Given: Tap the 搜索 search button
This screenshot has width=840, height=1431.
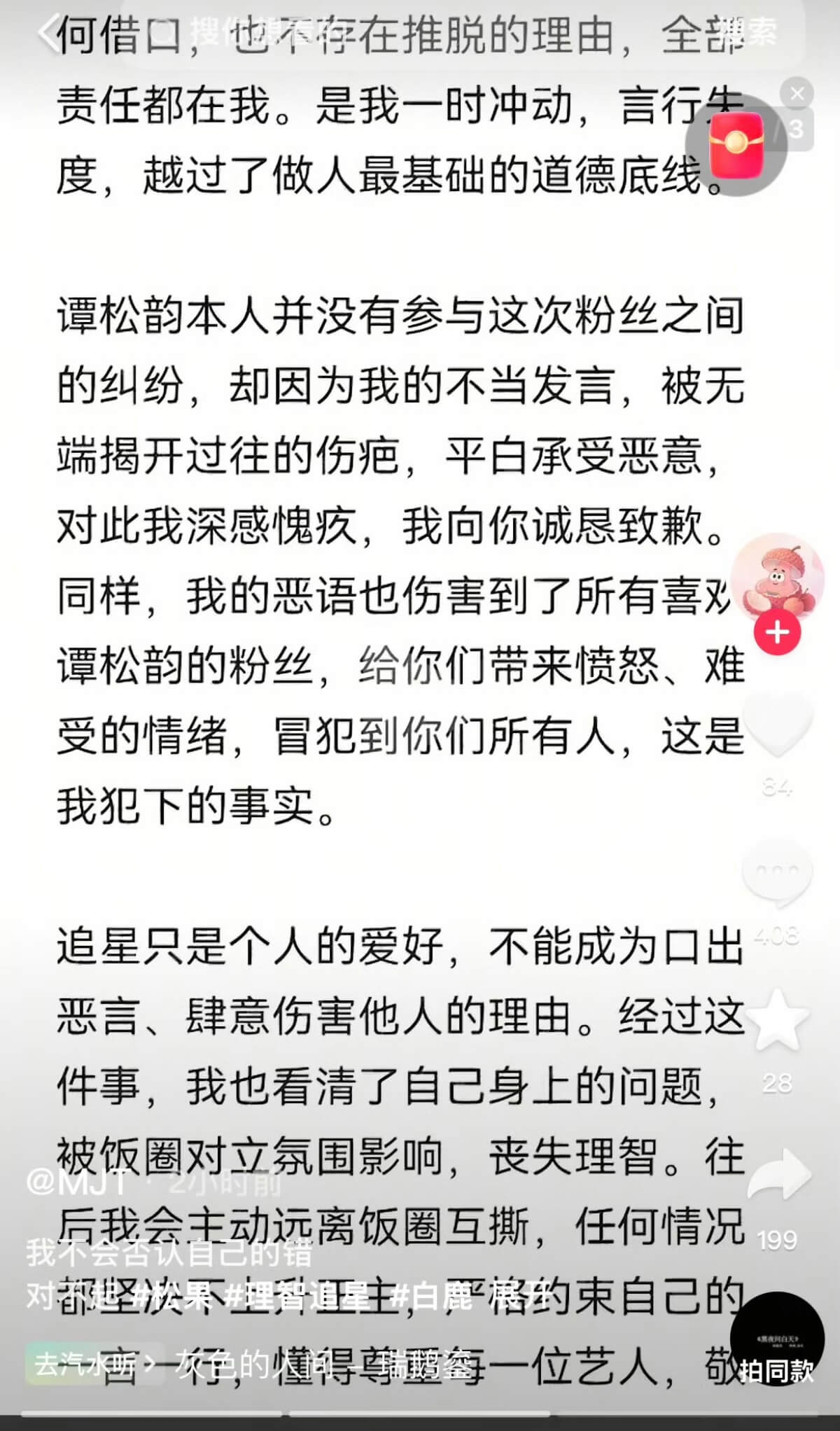Looking at the screenshot, I should [752, 32].
